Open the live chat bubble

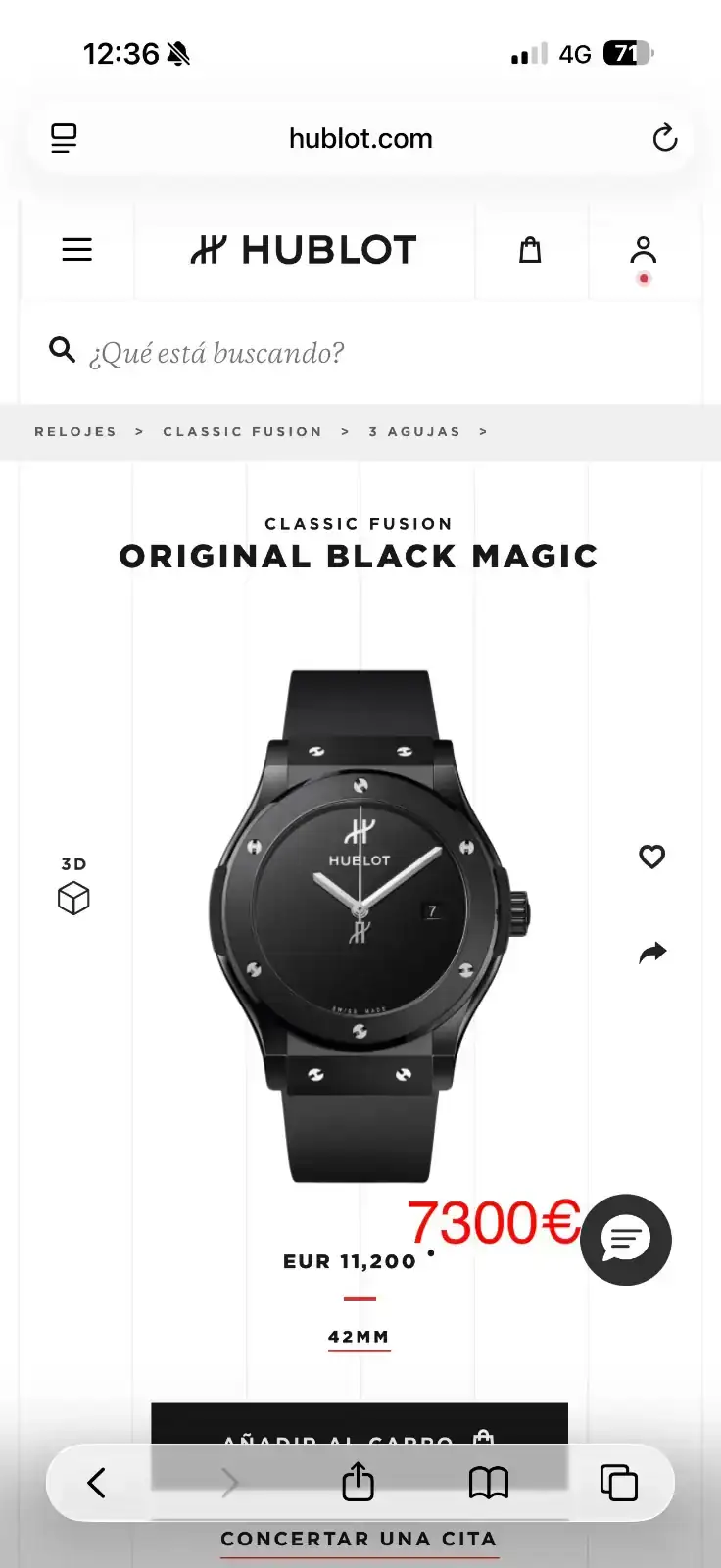(626, 1240)
